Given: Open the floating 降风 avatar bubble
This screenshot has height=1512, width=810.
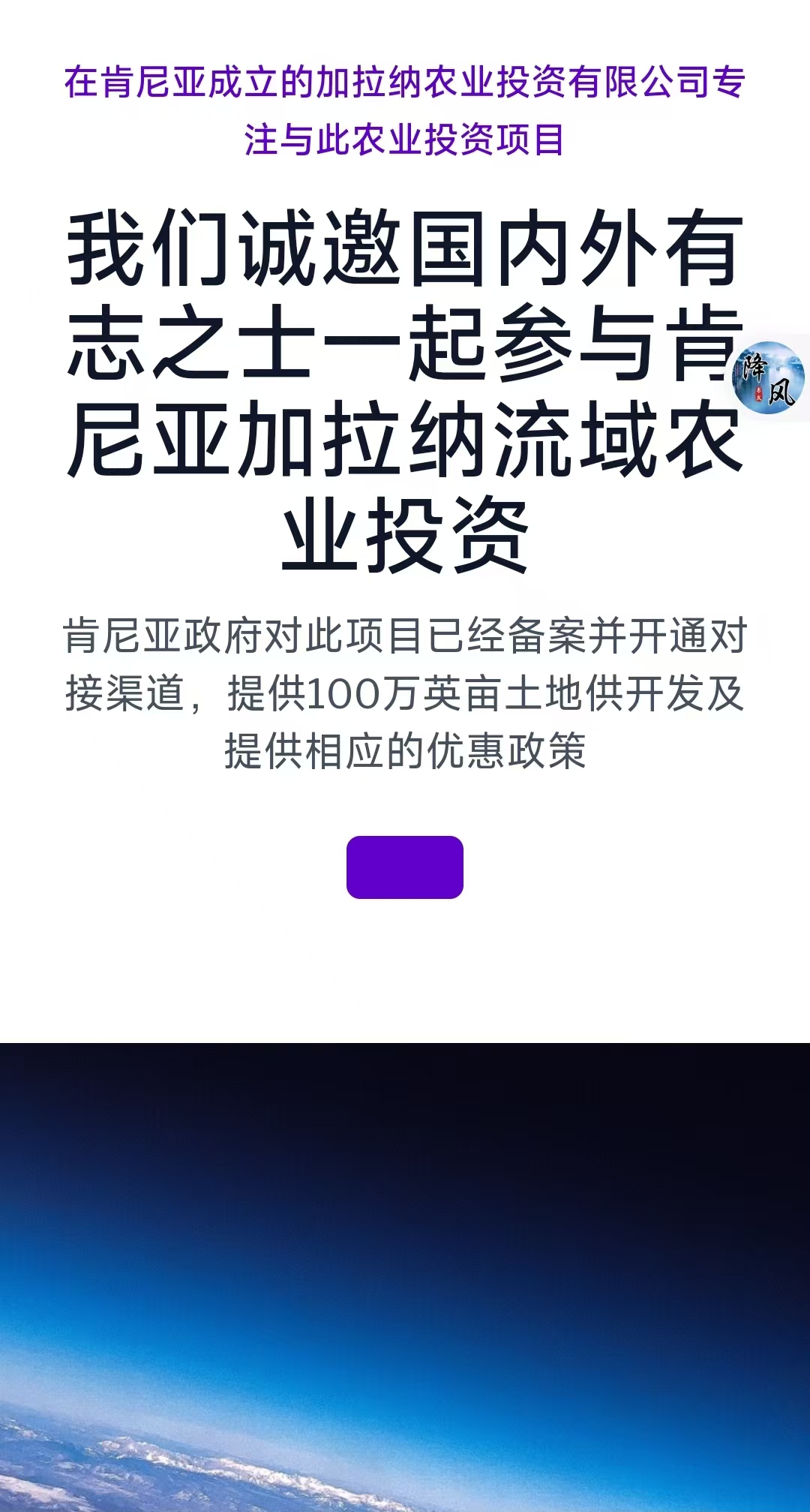Looking at the screenshot, I should click(768, 377).
